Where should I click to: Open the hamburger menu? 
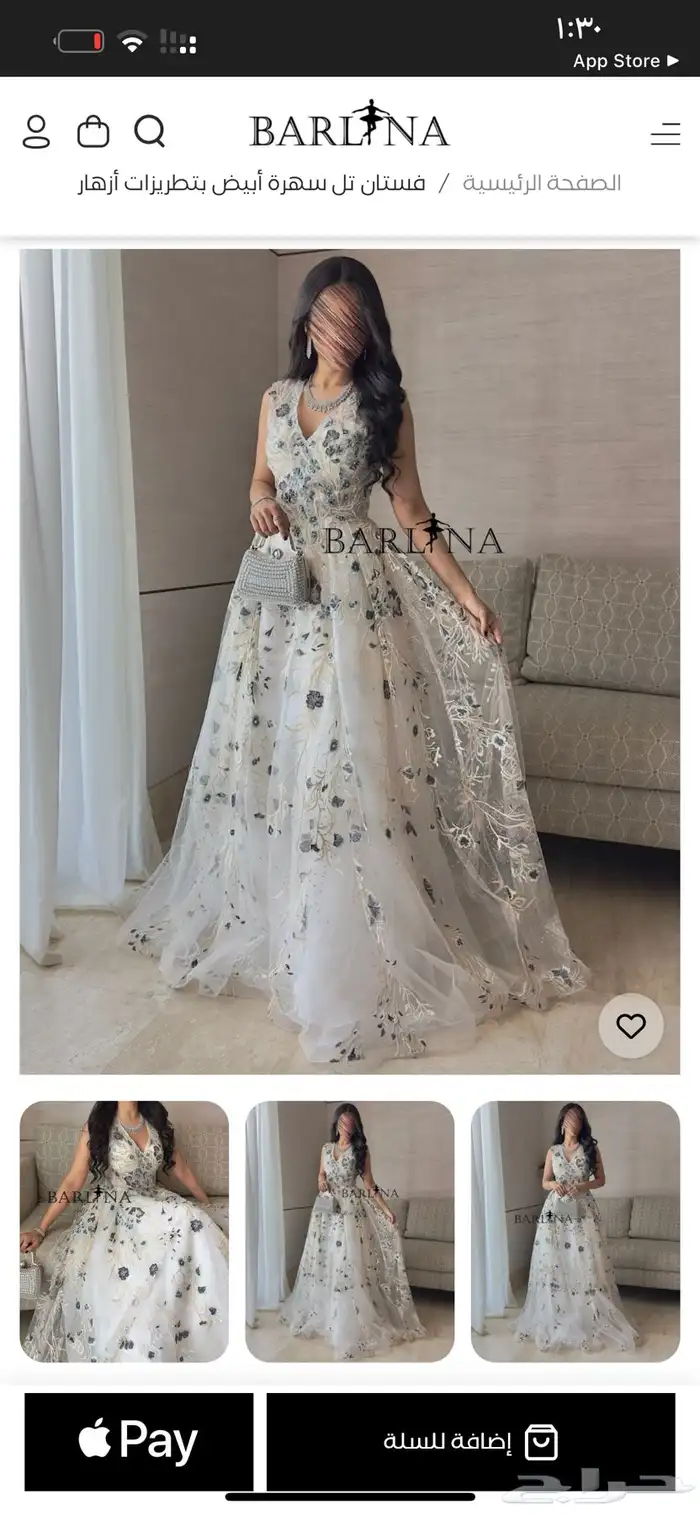pyautogui.click(x=665, y=134)
